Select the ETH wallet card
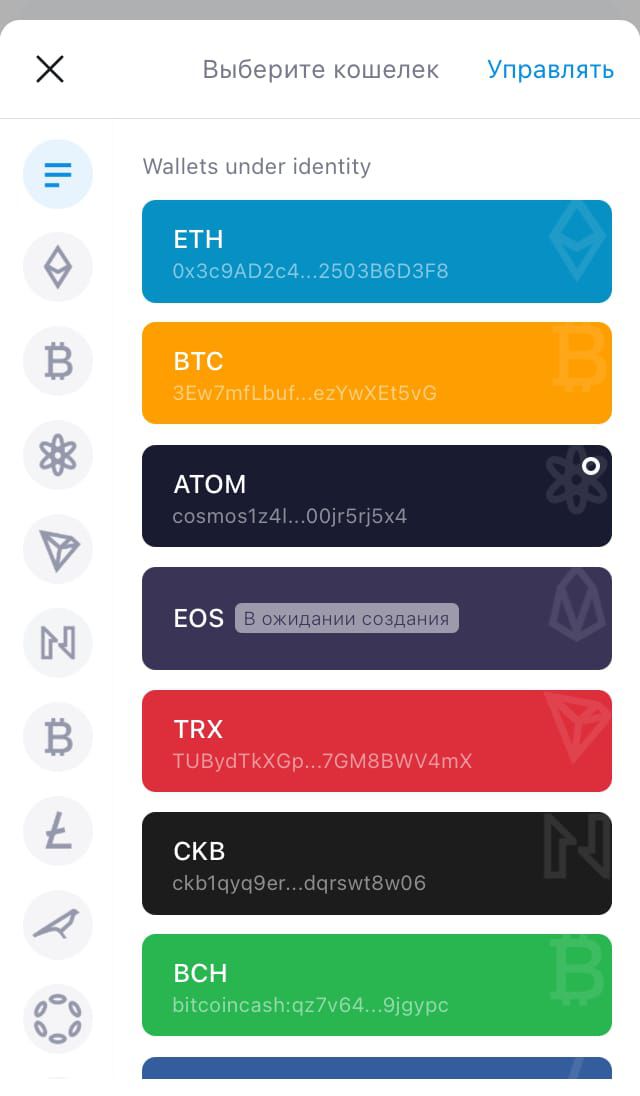This screenshot has width=640, height=1096. click(x=377, y=252)
